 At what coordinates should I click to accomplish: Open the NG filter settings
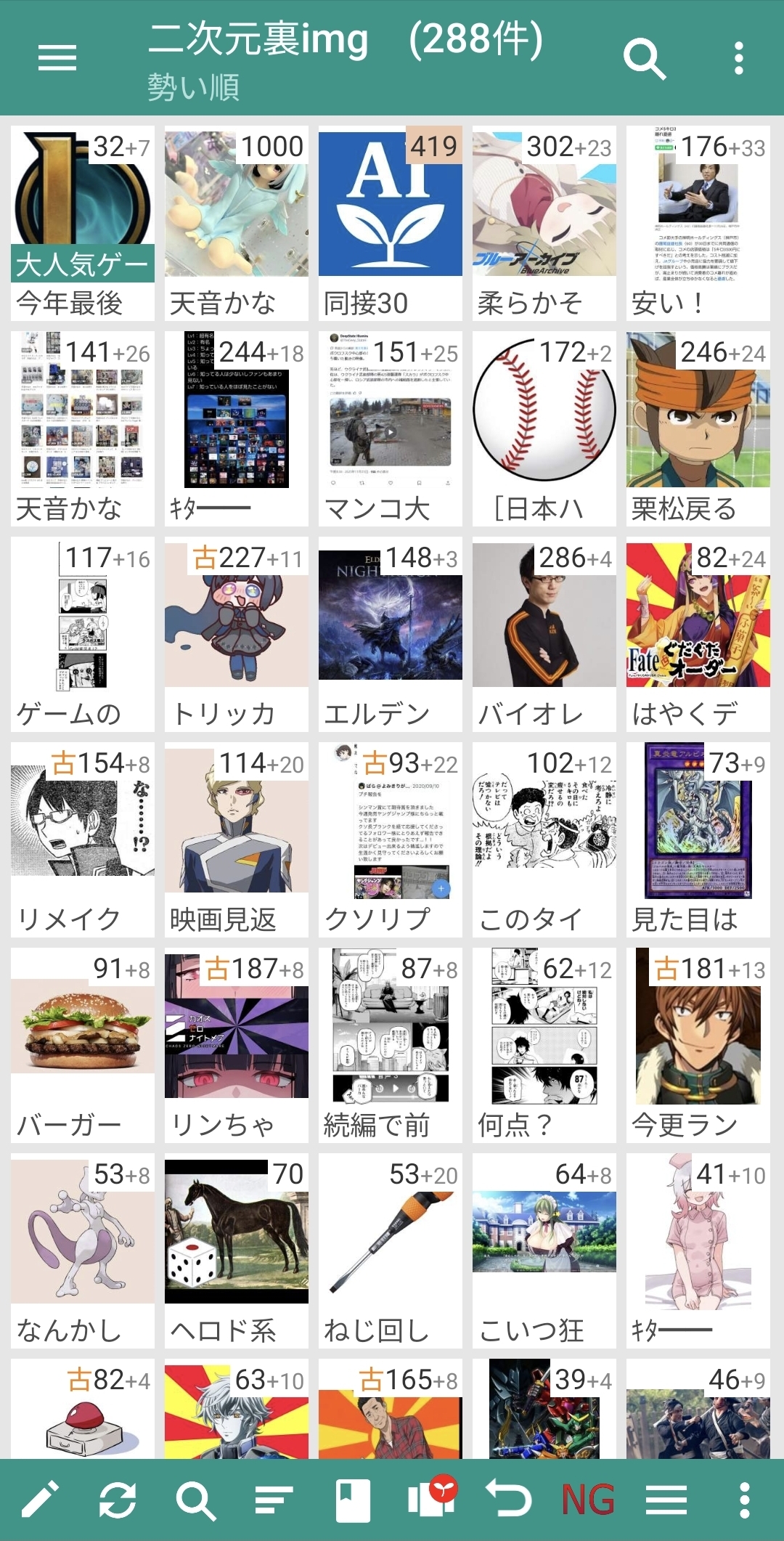587,1499
